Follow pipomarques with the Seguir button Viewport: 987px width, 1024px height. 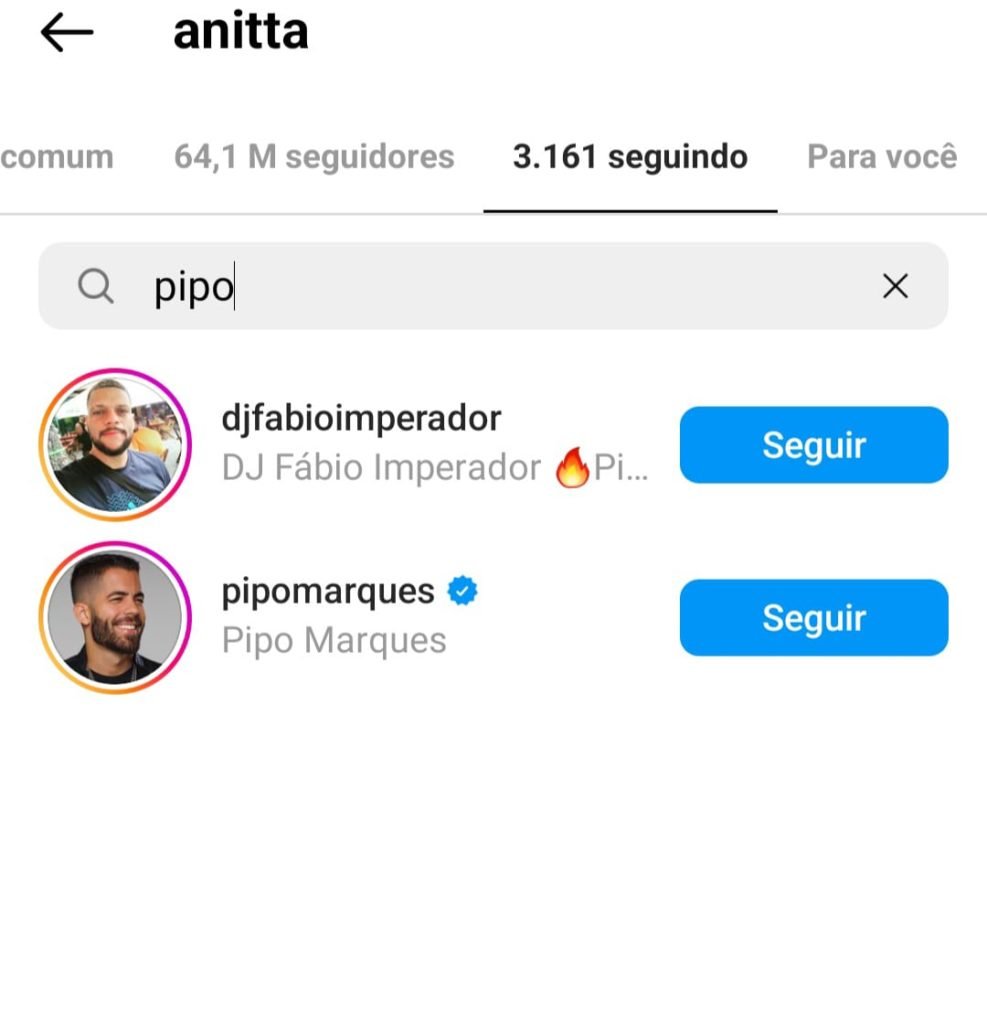pyautogui.click(x=813, y=617)
